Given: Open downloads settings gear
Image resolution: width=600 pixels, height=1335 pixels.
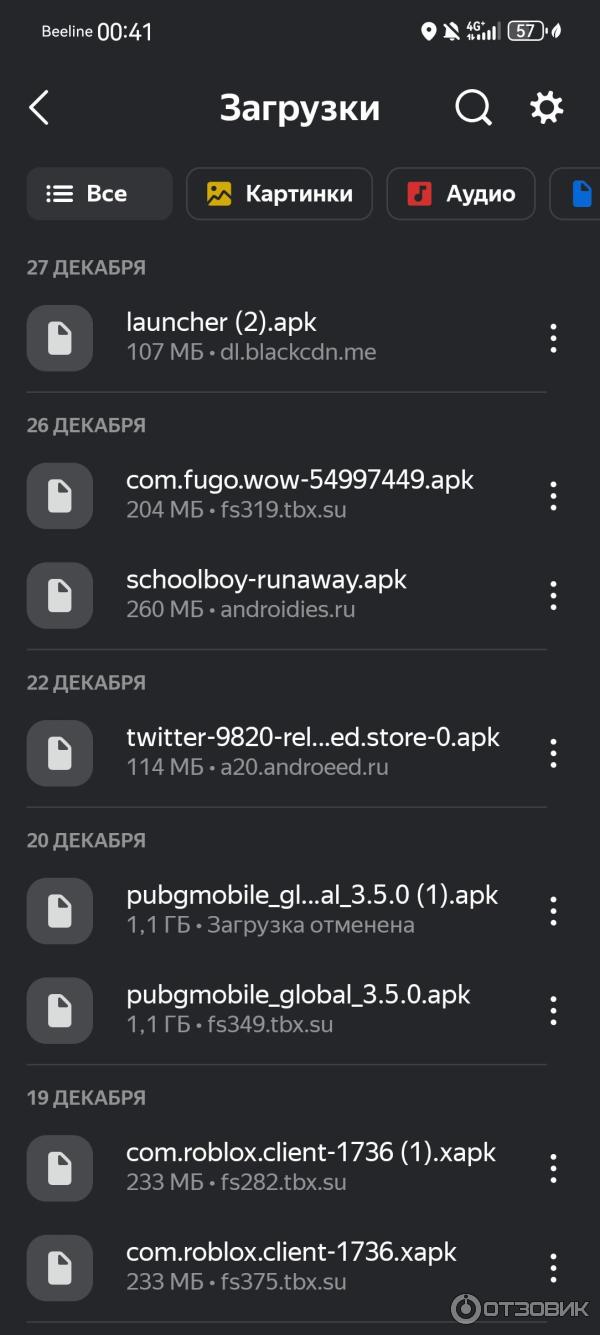Looking at the screenshot, I should click(x=546, y=108).
